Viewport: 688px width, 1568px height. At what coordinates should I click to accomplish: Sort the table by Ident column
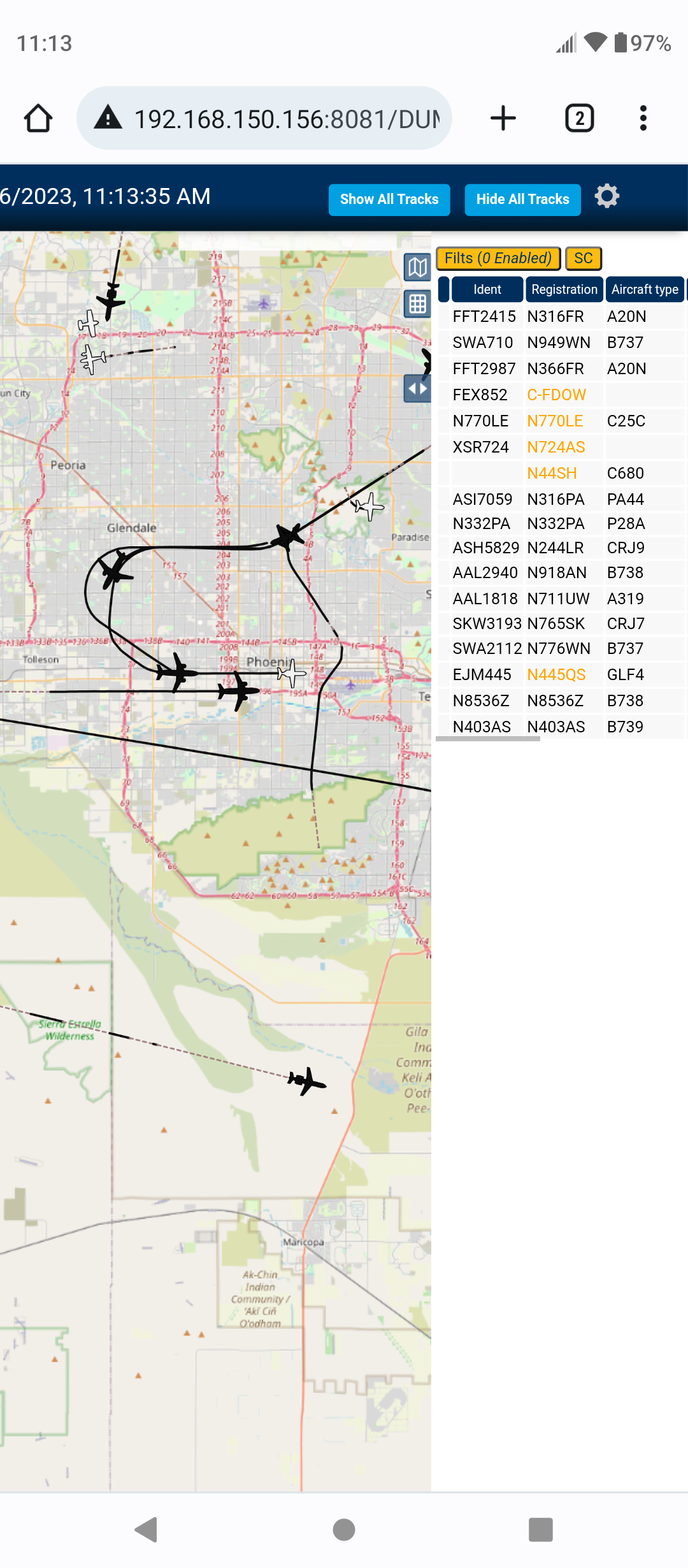pos(487,289)
